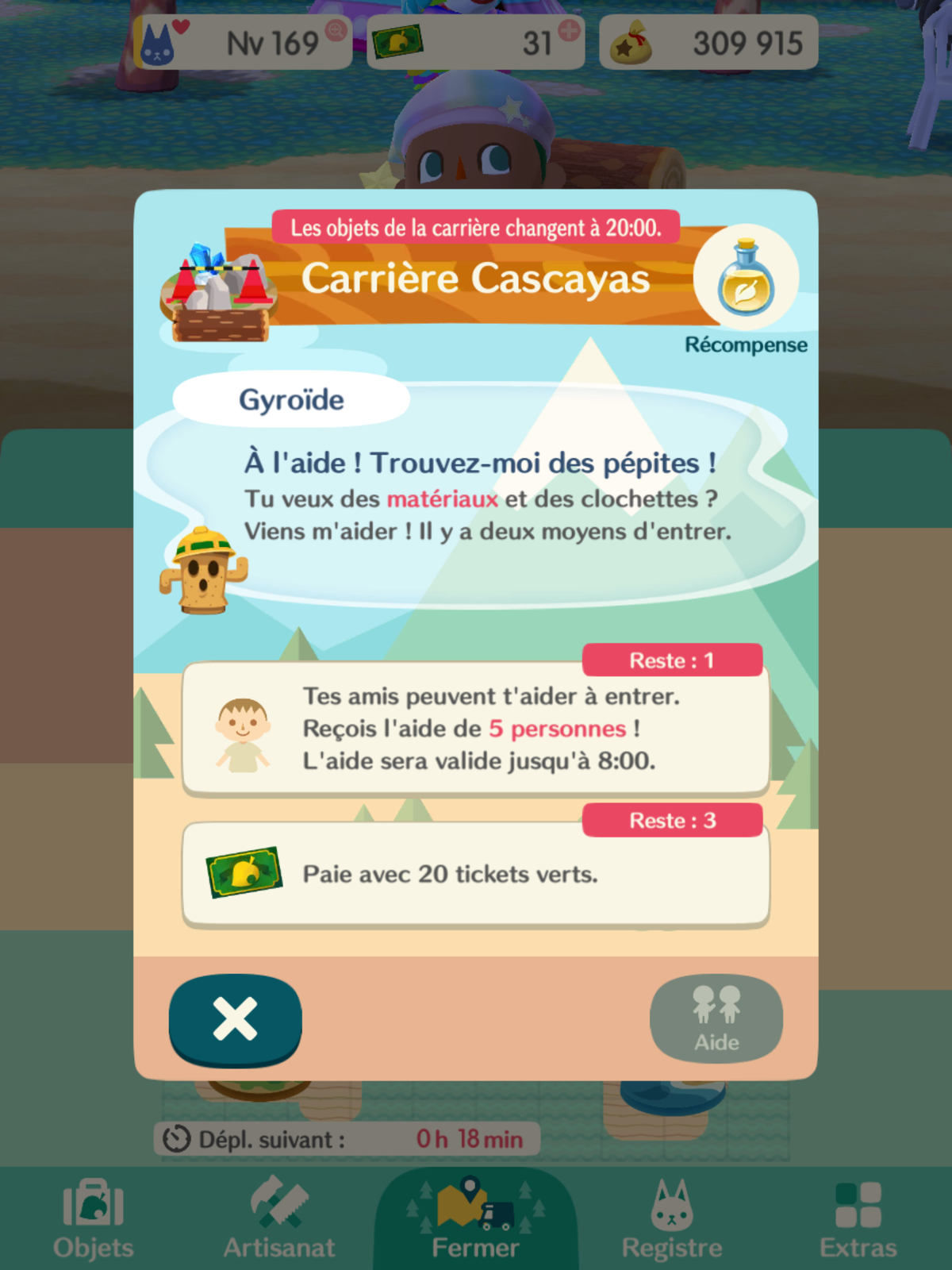Image resolution: width=952 pixels, height=1270 pixels.
Task: Open the Objets tab
Action: (94, 1220)
